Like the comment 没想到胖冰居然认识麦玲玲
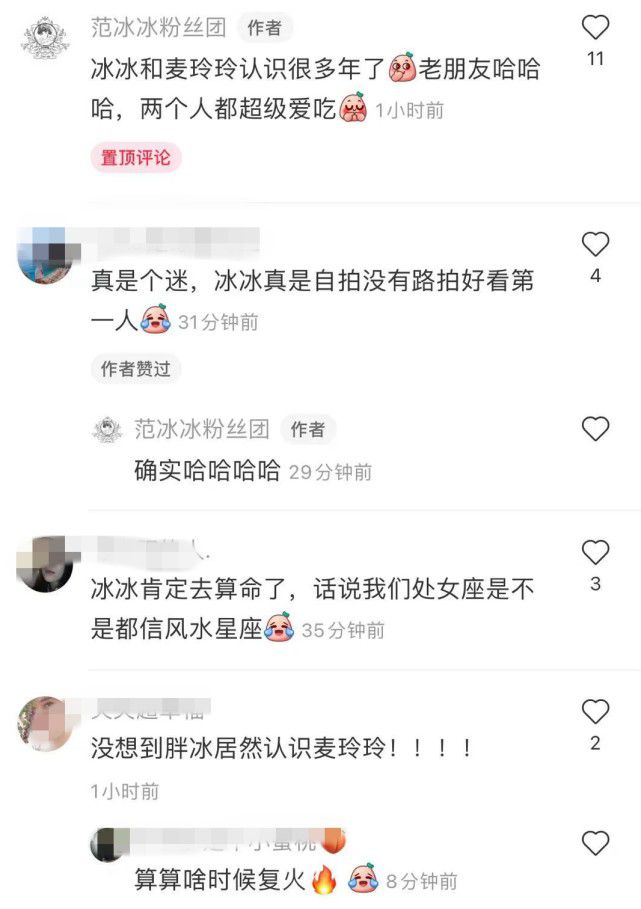The height and width of the screenshot is (909, 641). (x=595, y=711)
